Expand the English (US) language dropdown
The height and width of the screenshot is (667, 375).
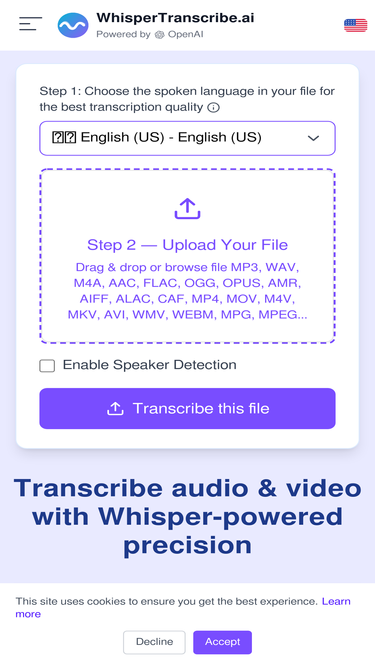(188, 138)
